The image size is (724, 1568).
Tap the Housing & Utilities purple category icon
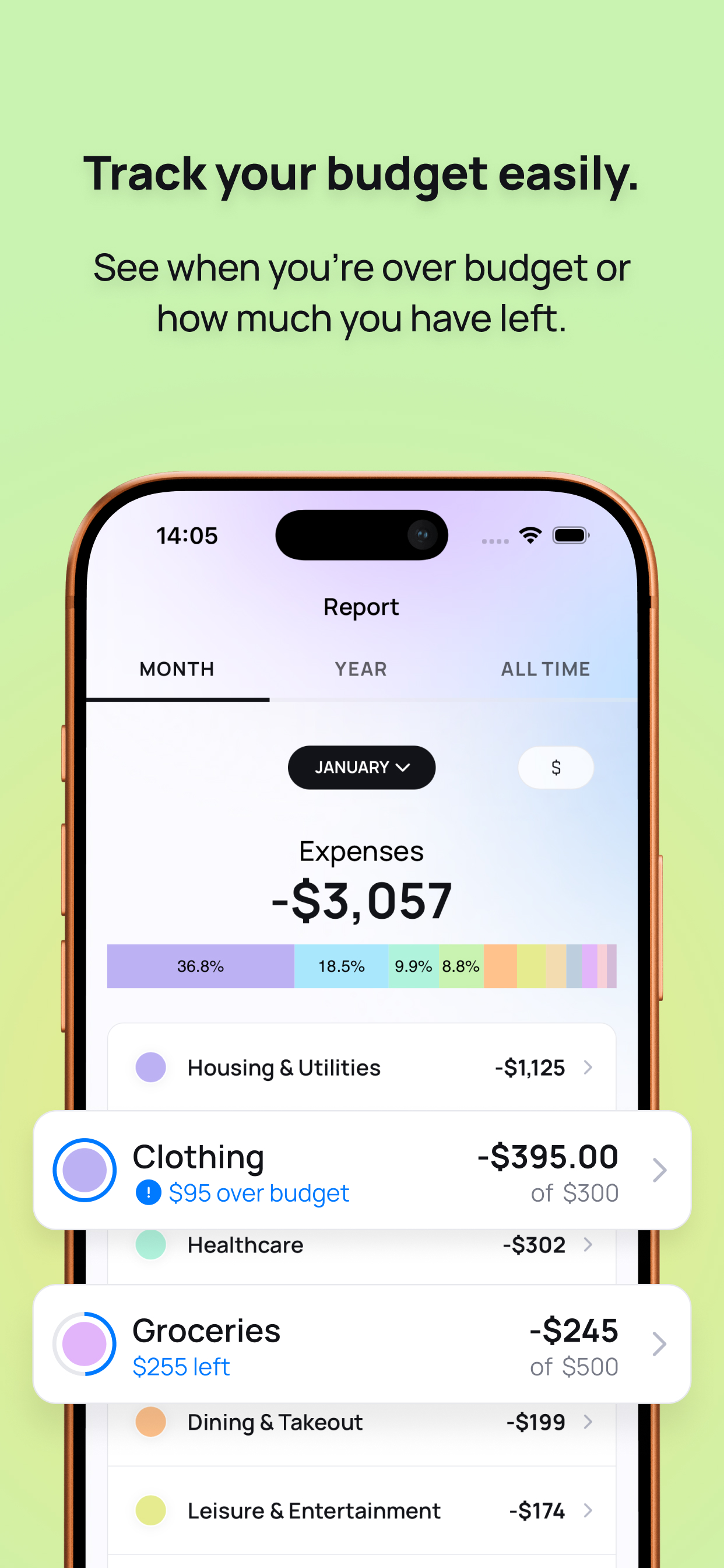tap(150, 1067)
